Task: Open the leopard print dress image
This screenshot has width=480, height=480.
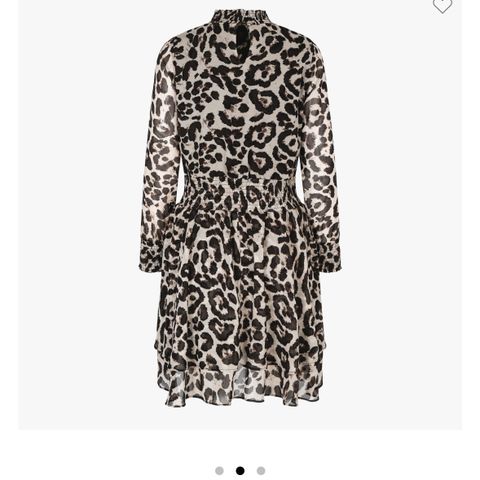Action: click(240, 208)
